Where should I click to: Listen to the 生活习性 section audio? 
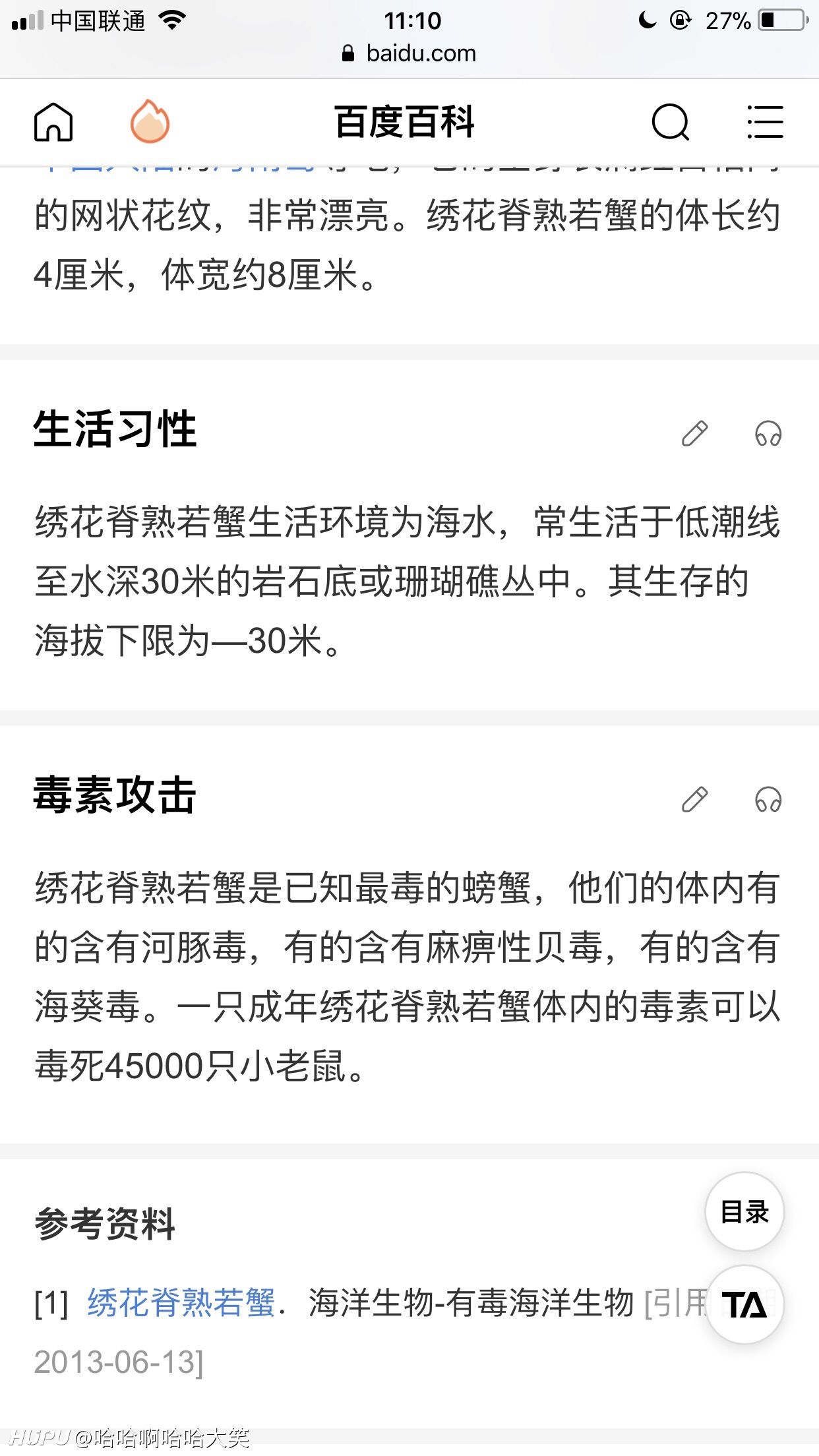(768, 433)
